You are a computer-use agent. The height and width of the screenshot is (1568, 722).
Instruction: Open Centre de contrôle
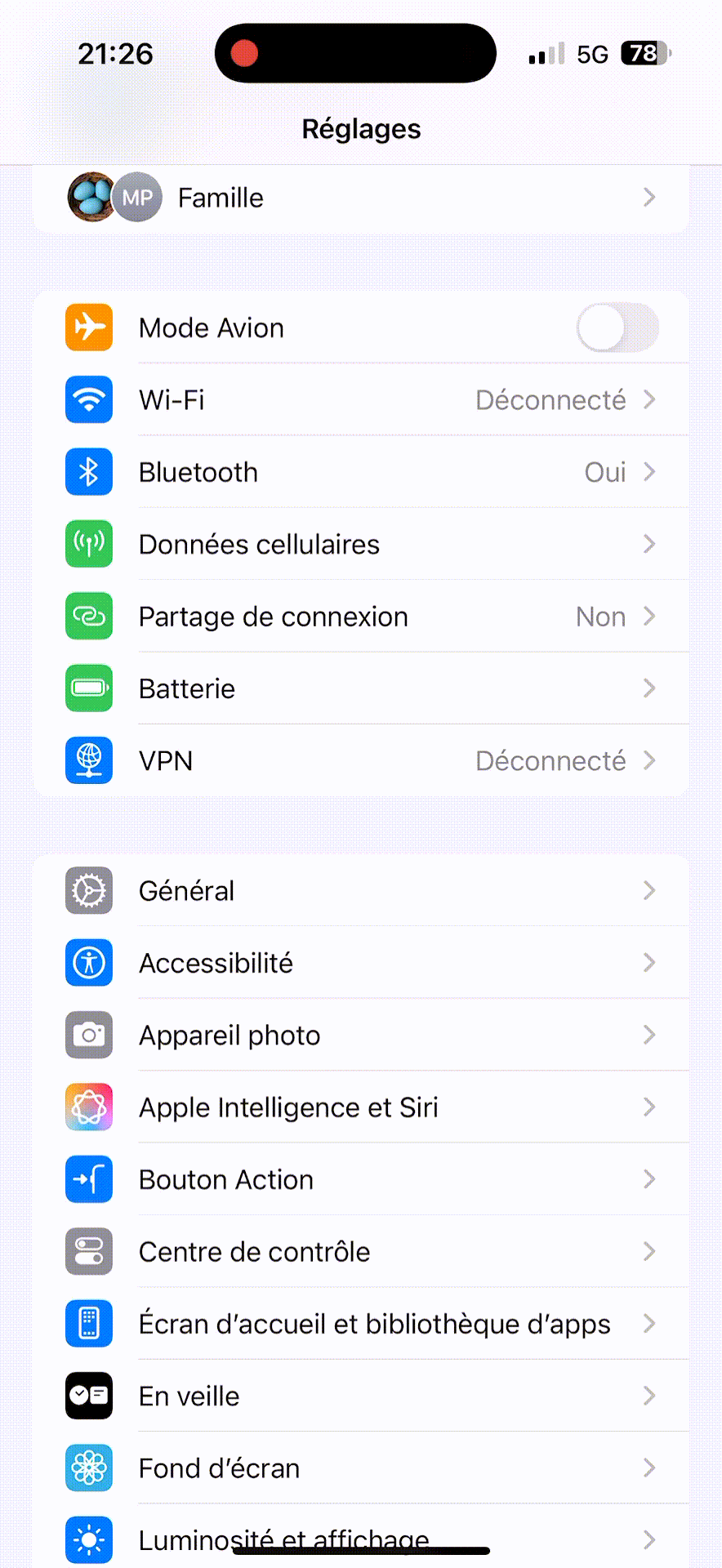click(x=359, y=1252)
